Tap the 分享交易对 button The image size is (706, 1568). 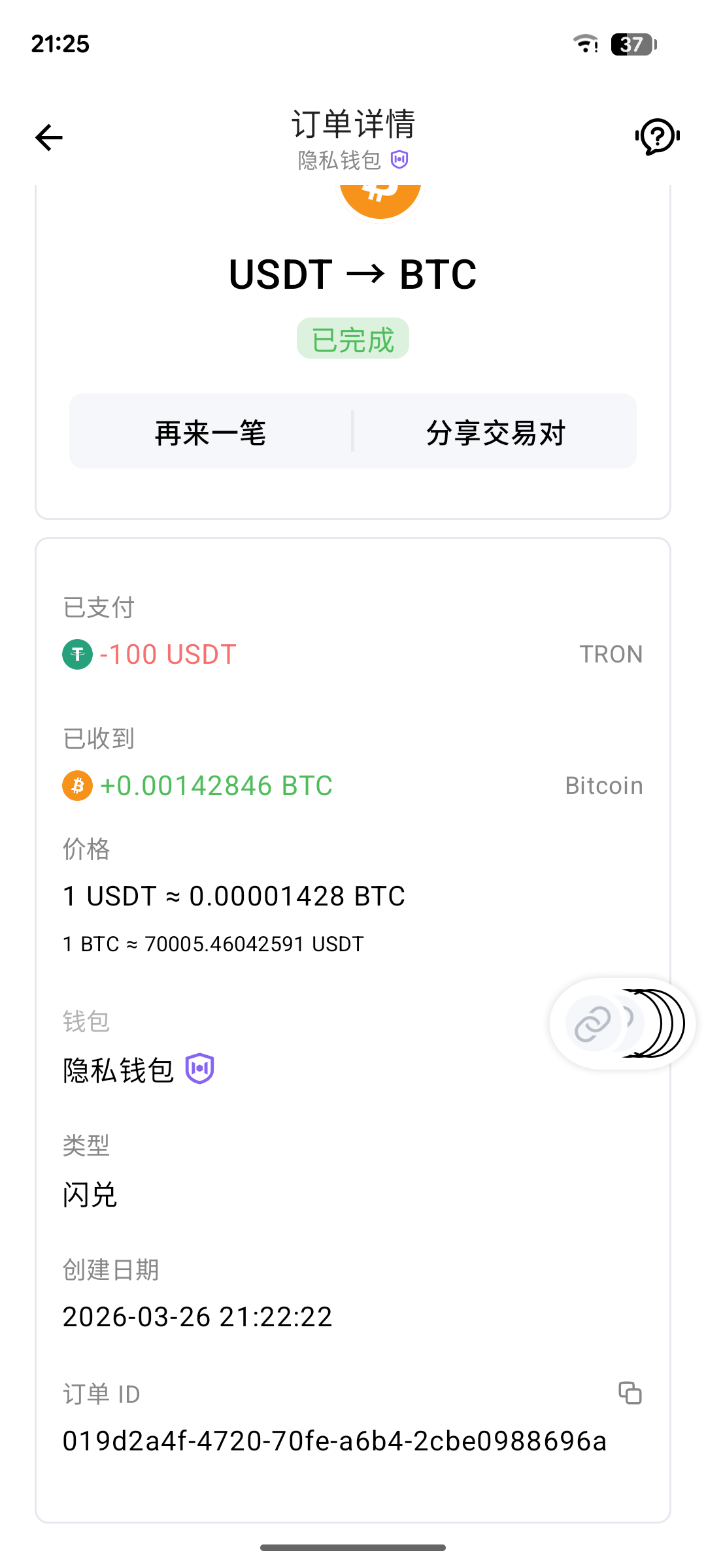click(496, 431)
